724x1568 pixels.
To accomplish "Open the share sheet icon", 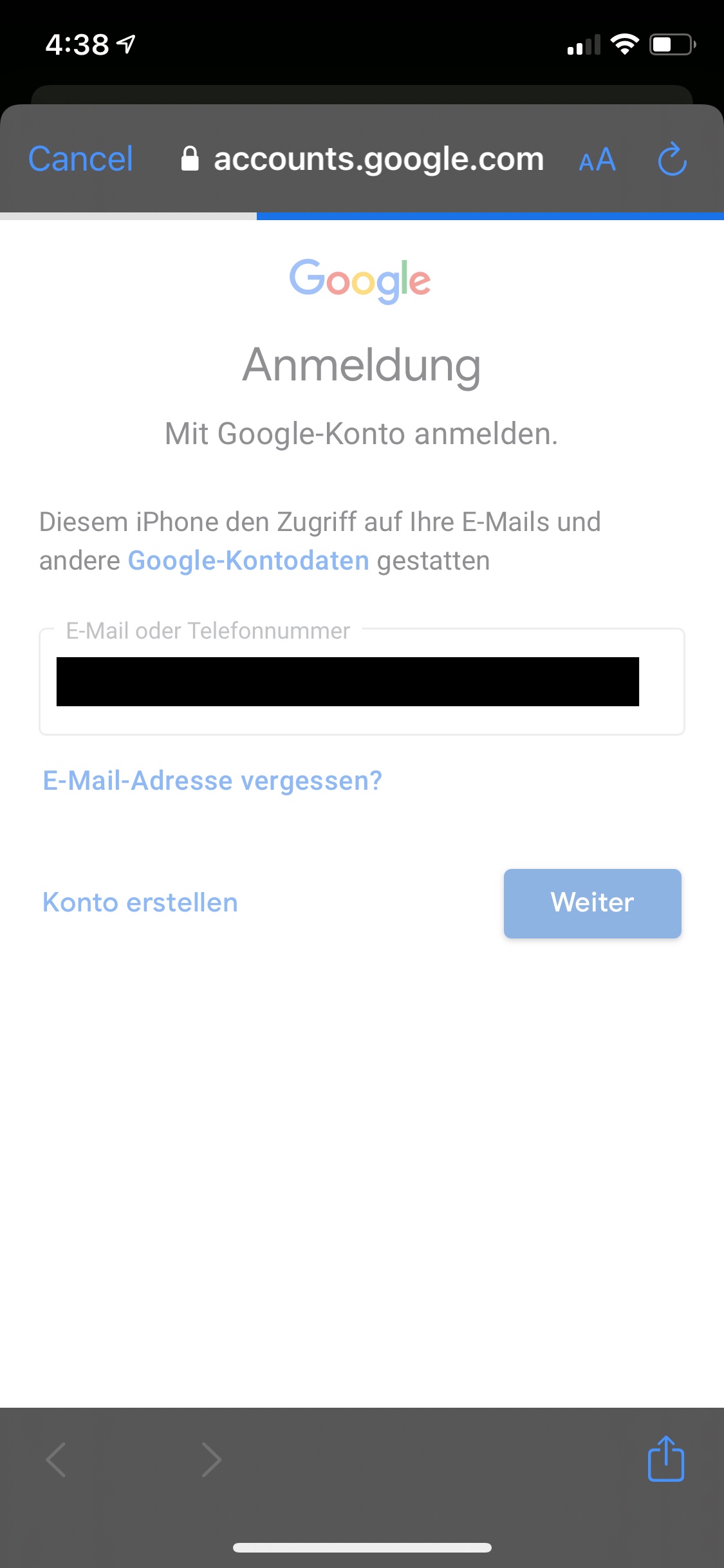I will click(x=665, y=1459).
